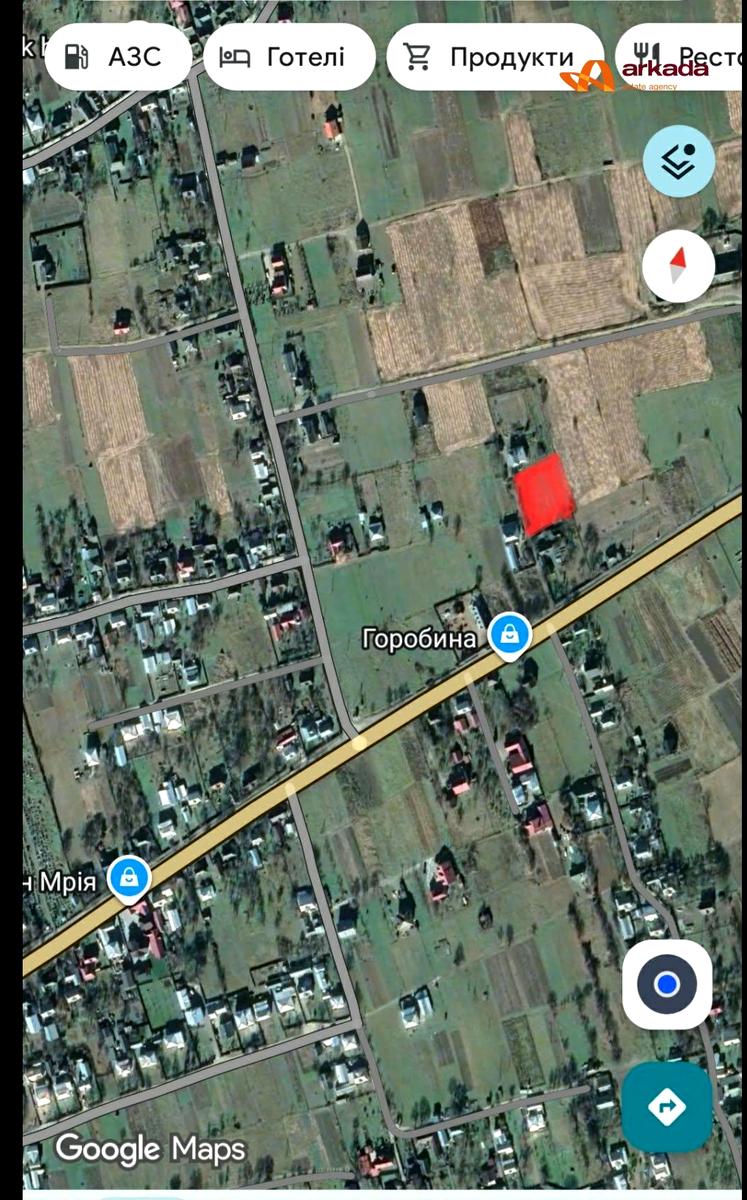This screenshot has width=747, height=1200.
Task: Tap the blue padlock marker near Горобина
Action: 509,634
